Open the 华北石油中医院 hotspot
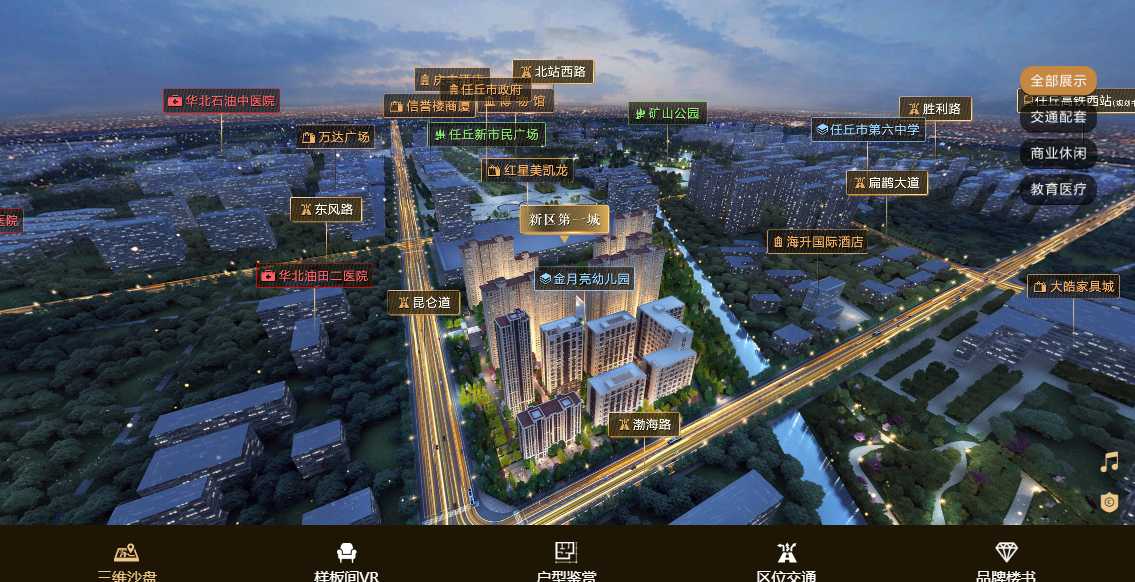 [x=222, y=100]
